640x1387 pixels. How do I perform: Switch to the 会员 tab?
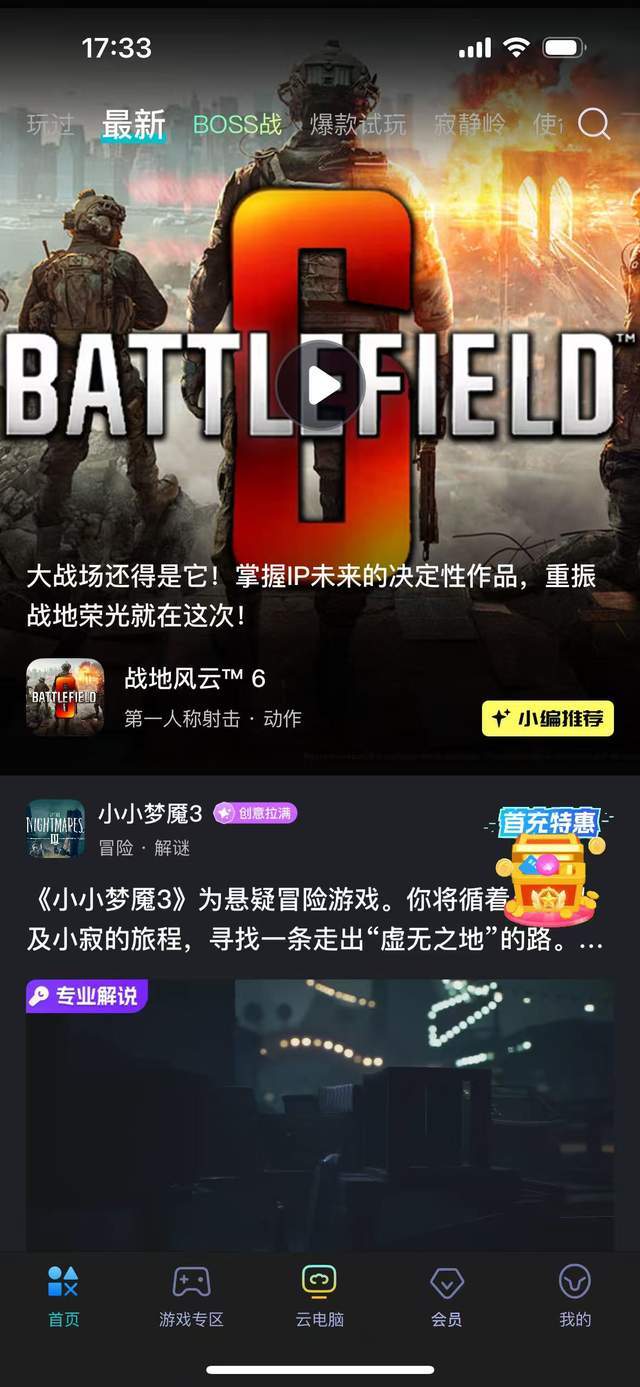pyautogui.click(x=447, y=1296)
